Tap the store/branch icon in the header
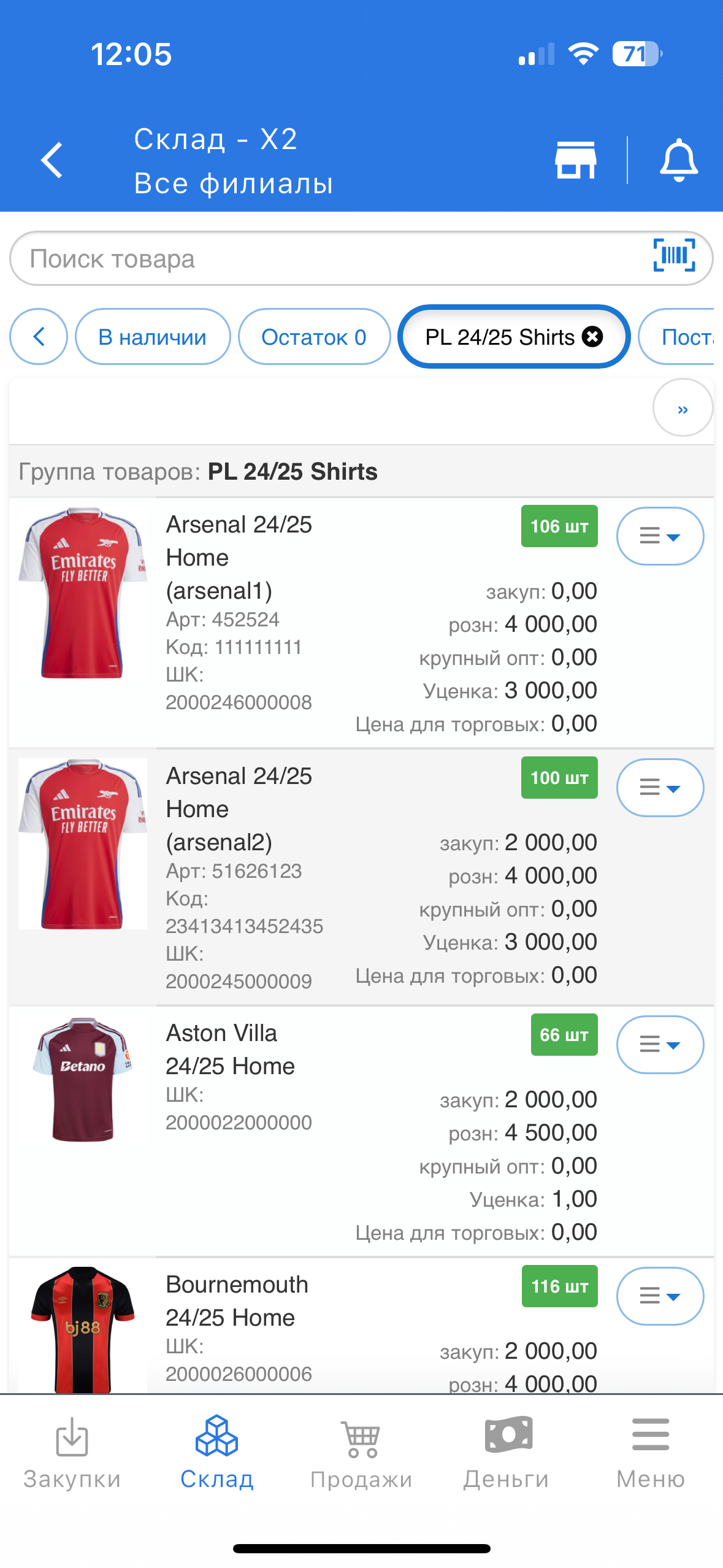Screen dimensions: 723x1568 tap(575, 158)
